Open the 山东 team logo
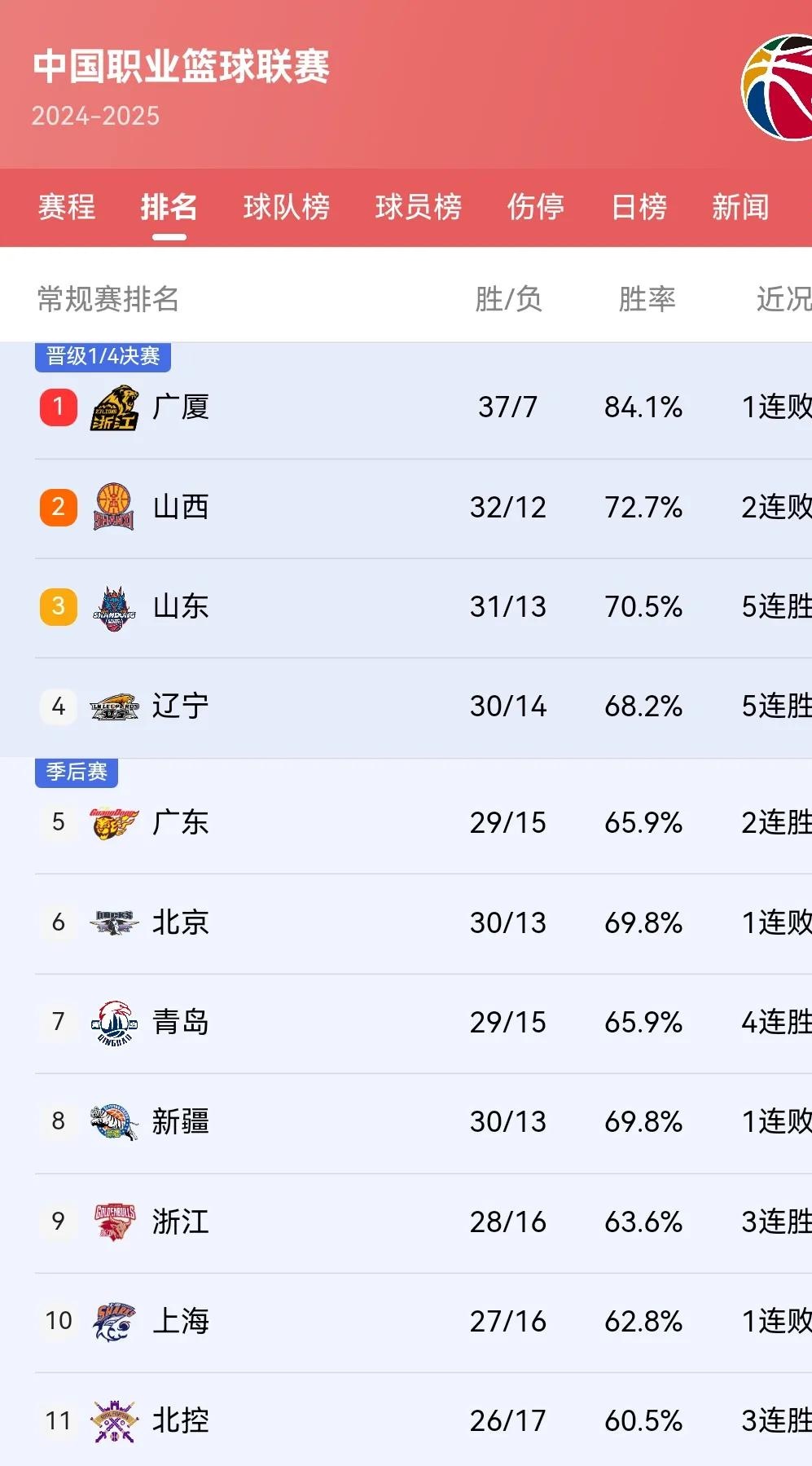The width and height of the screenshot is (812, 1466). point(114,606)
